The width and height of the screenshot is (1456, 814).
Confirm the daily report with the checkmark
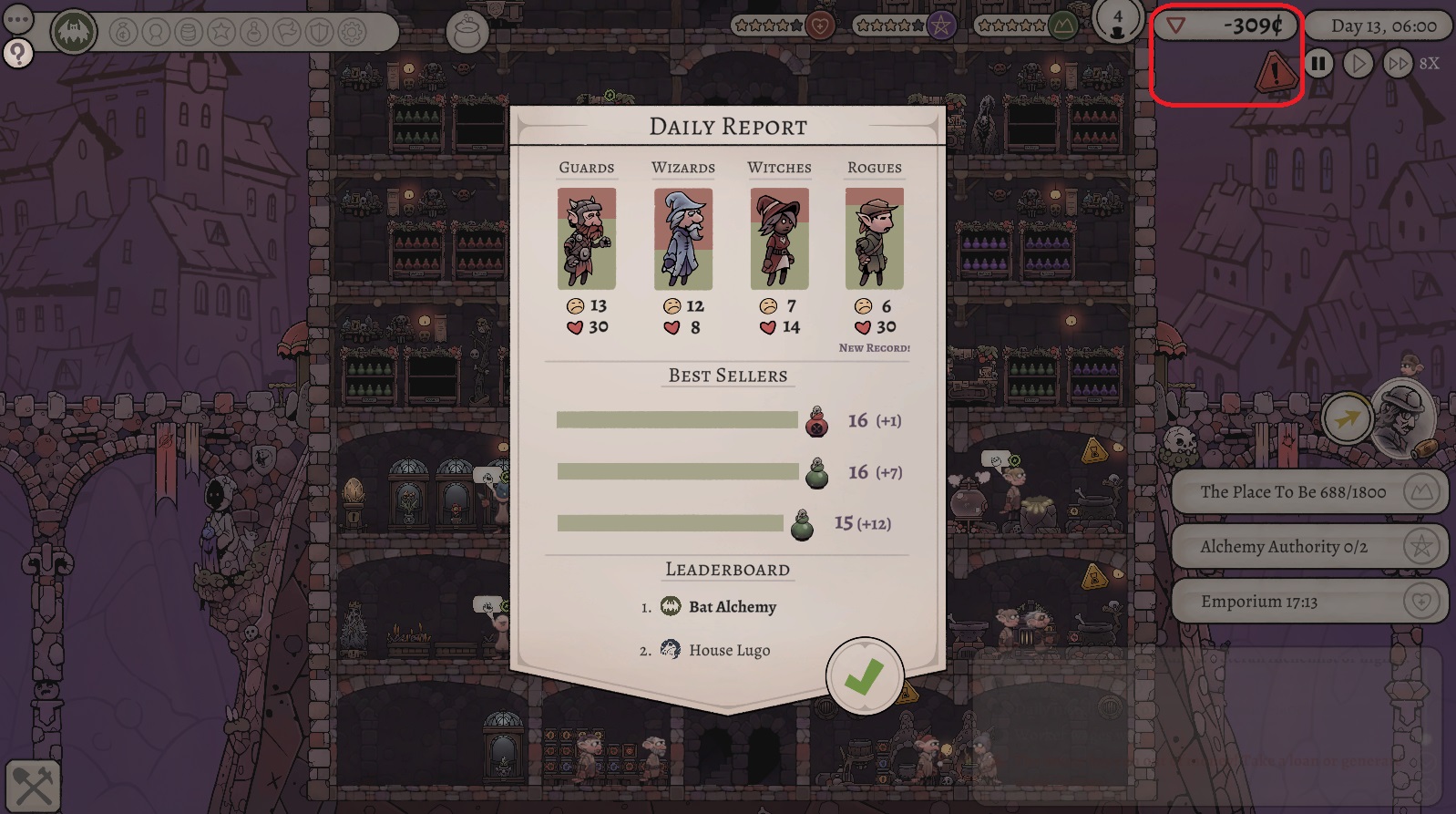(x=864, y=676)
